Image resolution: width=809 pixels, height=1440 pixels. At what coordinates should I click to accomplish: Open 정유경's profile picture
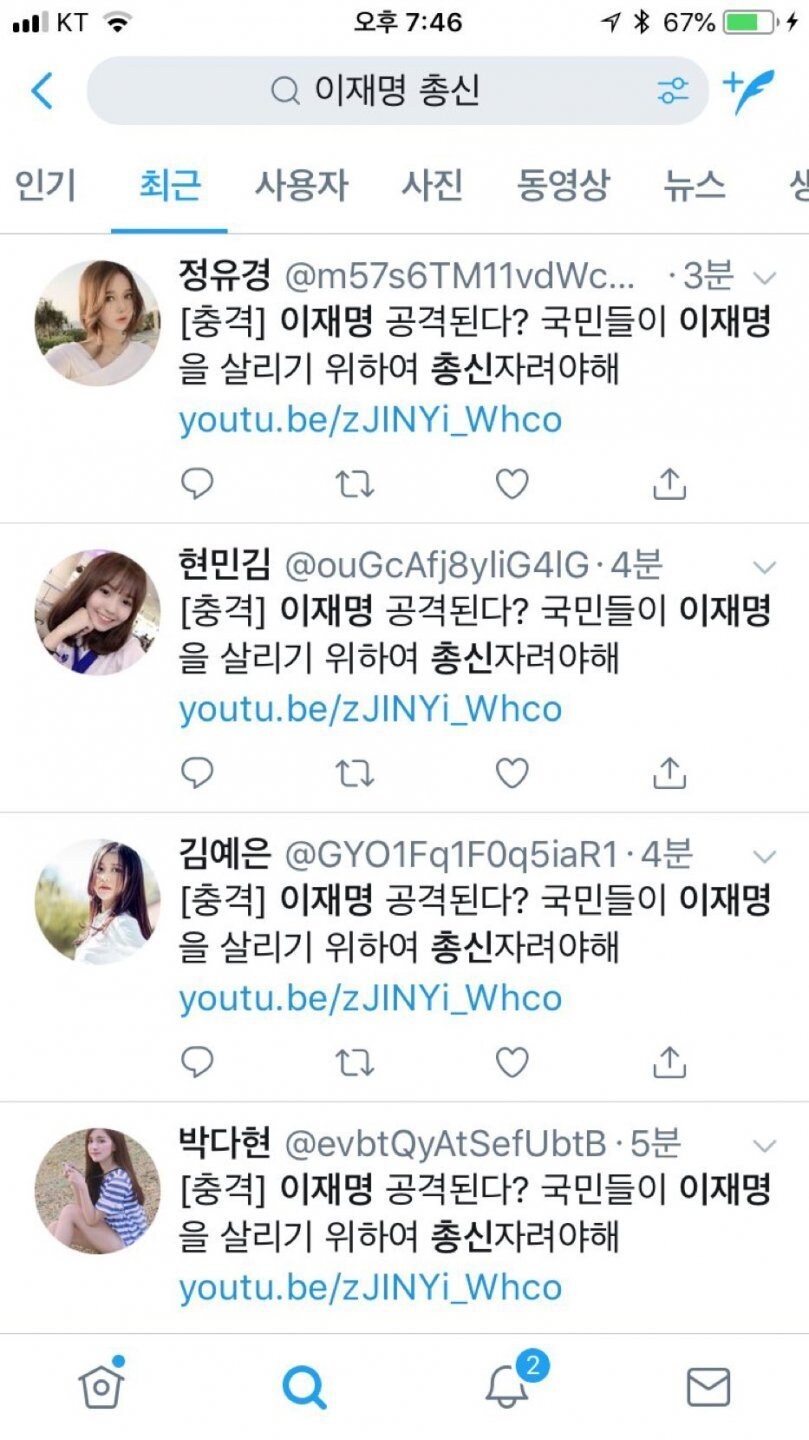(x=97, y=323)
